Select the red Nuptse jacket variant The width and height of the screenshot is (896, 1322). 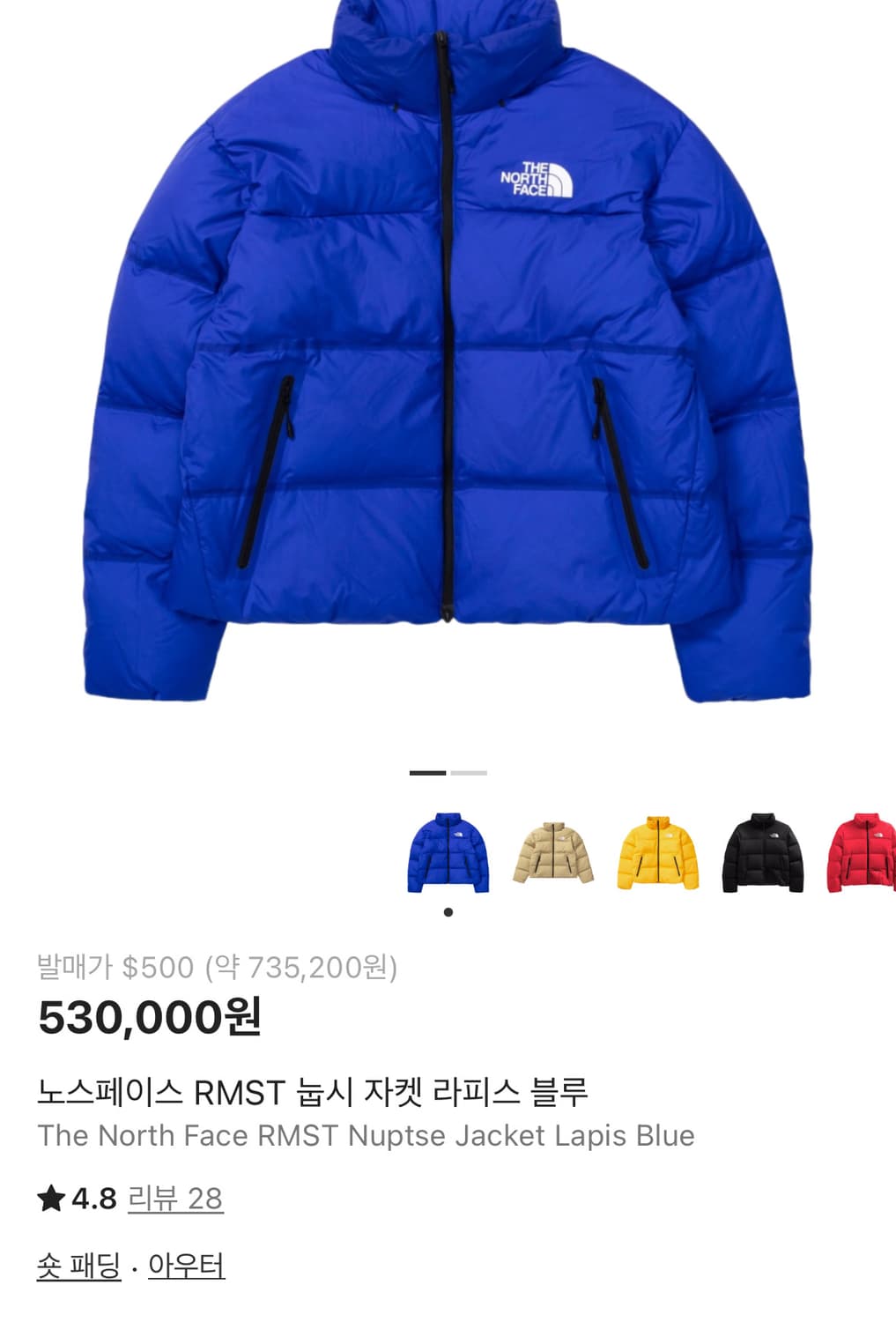coord(868,849)
